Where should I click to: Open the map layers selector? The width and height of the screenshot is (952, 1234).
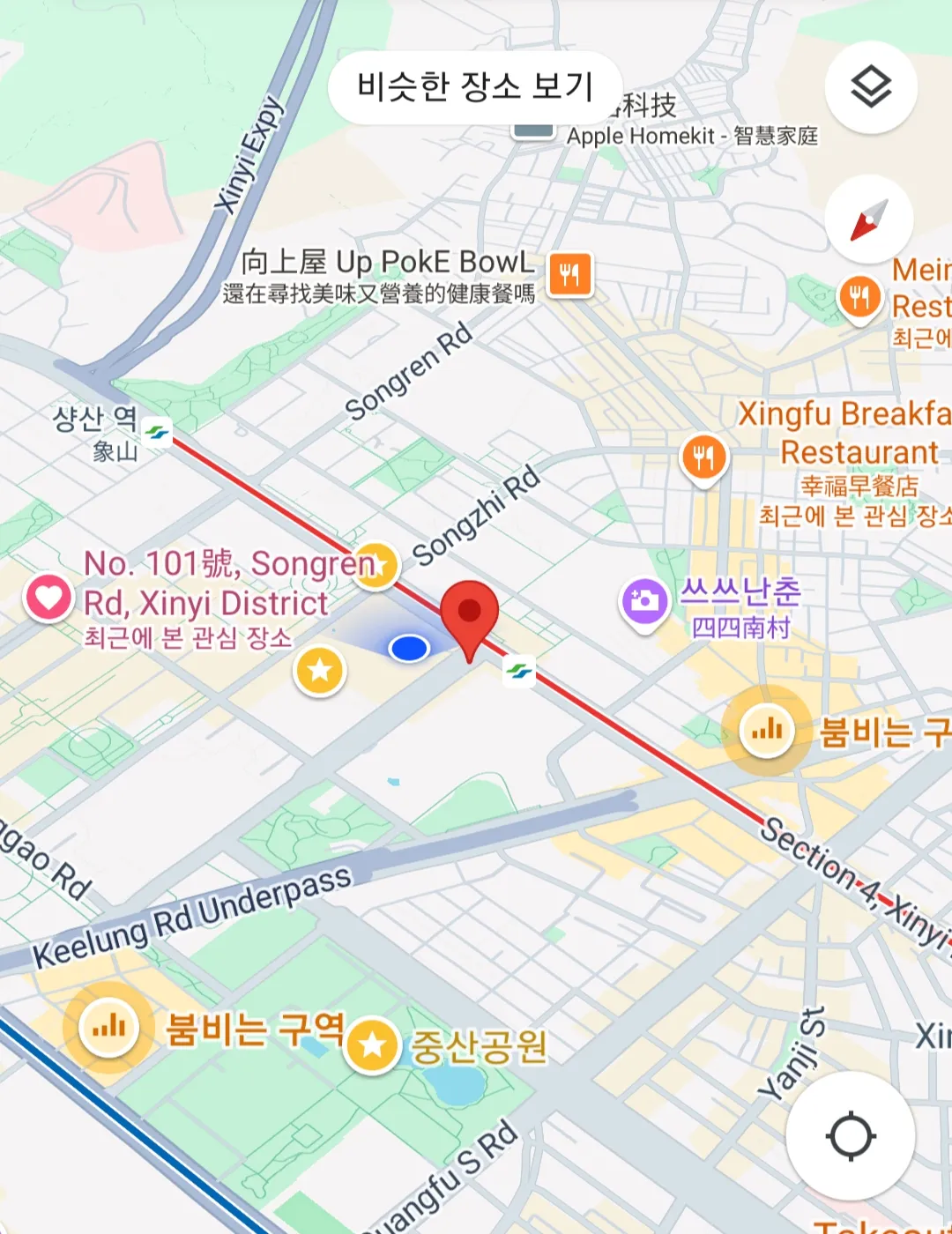(x=871, y=87)
